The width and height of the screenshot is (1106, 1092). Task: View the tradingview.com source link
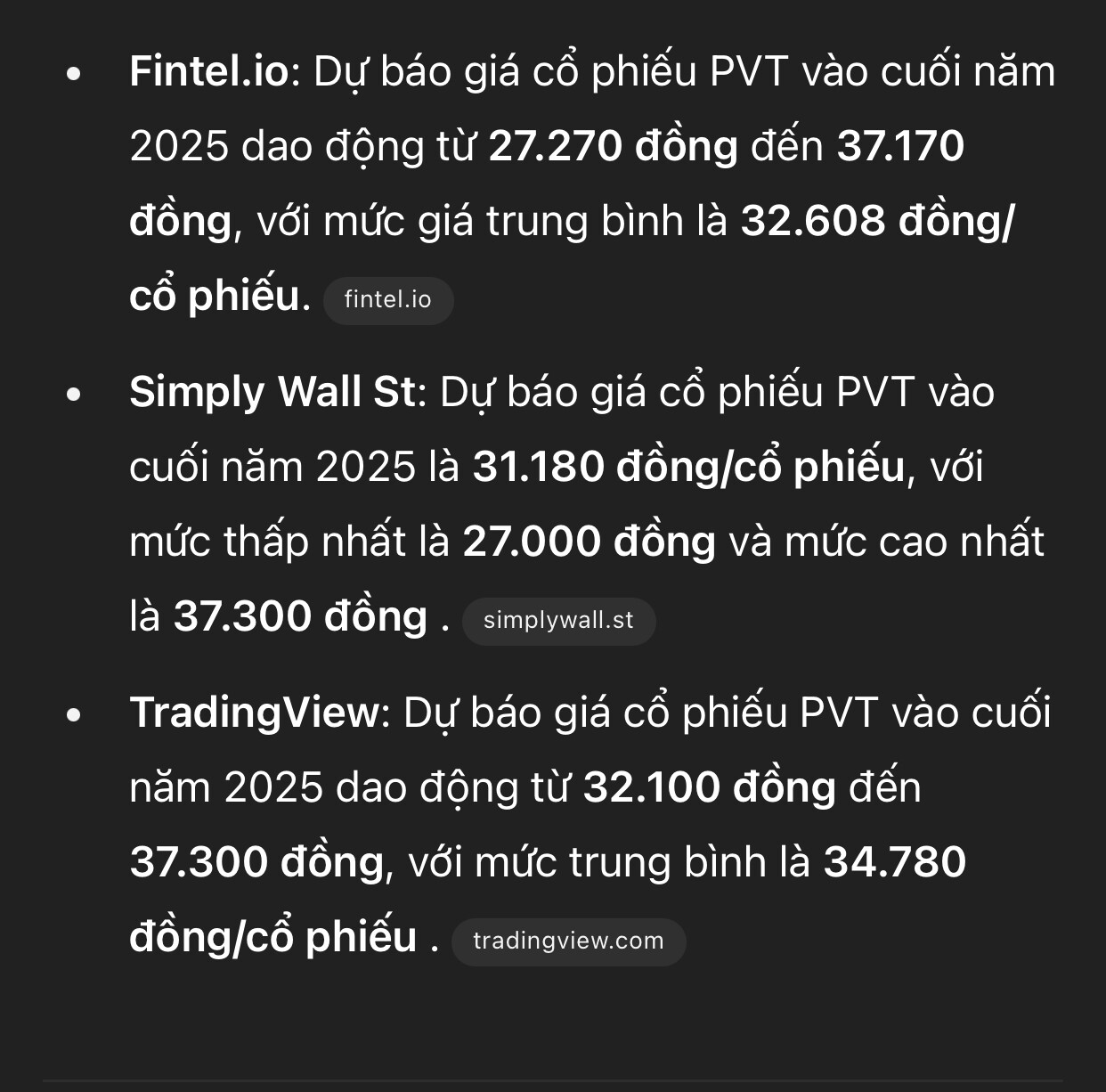click(568, 941)
